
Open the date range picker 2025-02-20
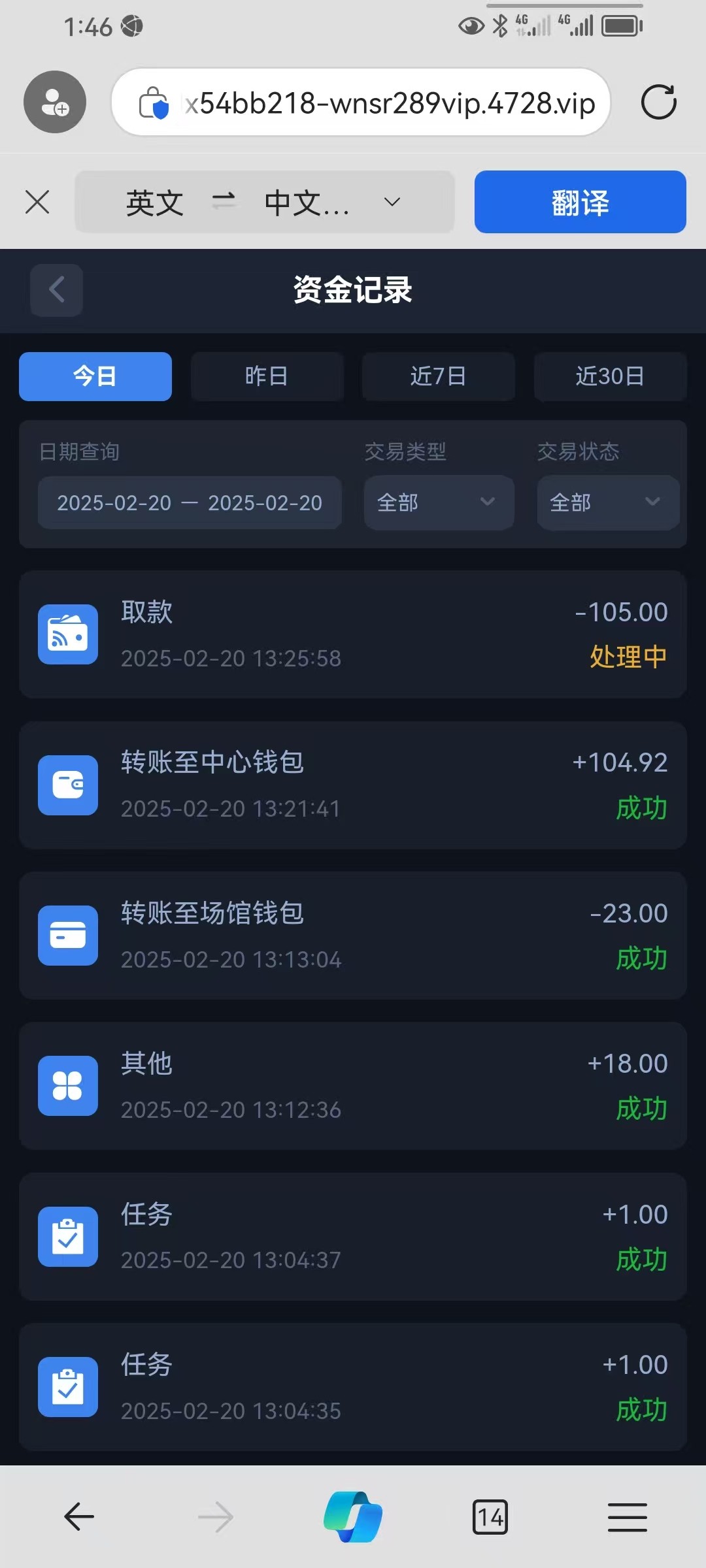coord(190,502)
